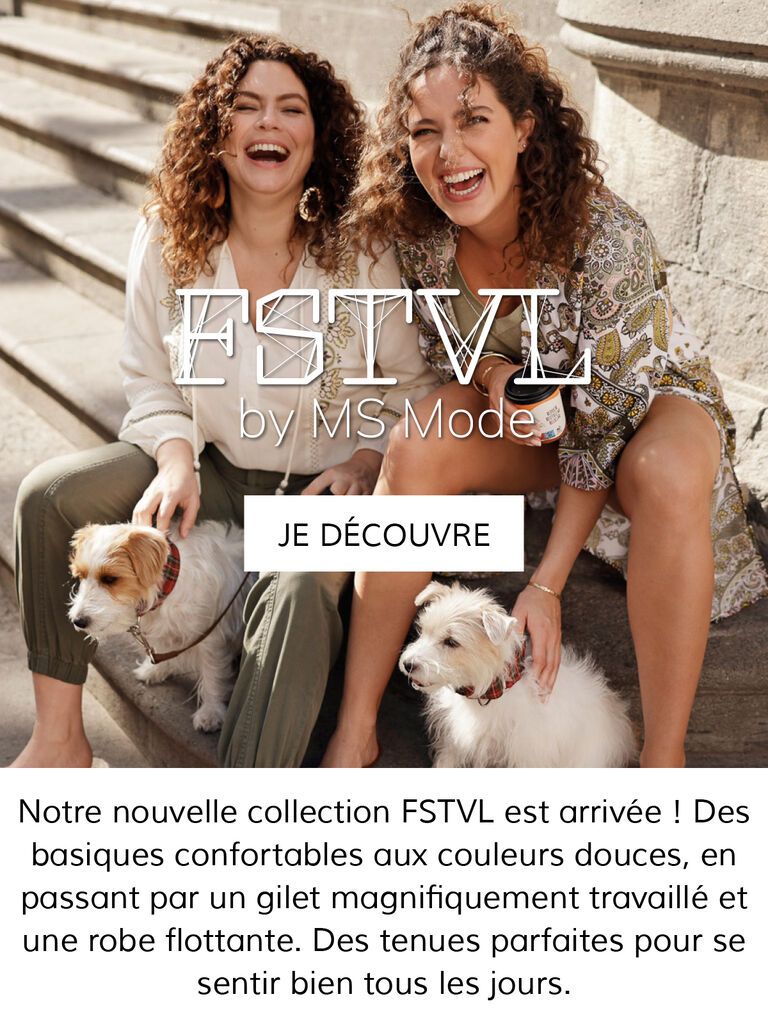This screenshot has height=1024, width=768.
Task: Tap the JE DÉCOUVRE button
Action: pos(384,534)
